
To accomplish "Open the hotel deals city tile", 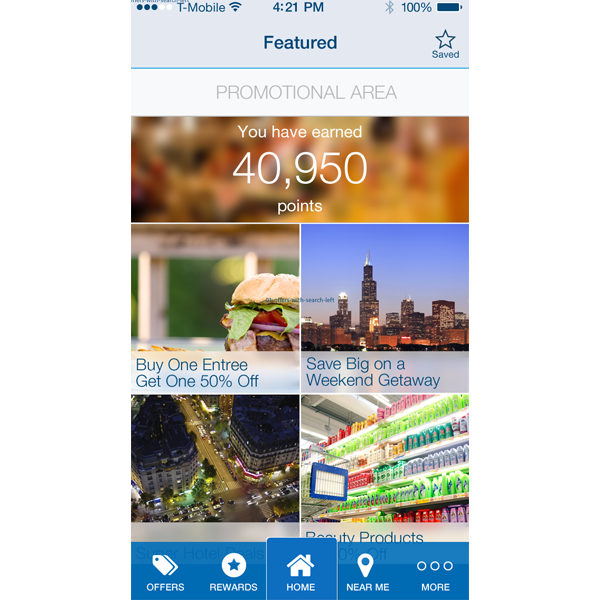I will (215, 465).
